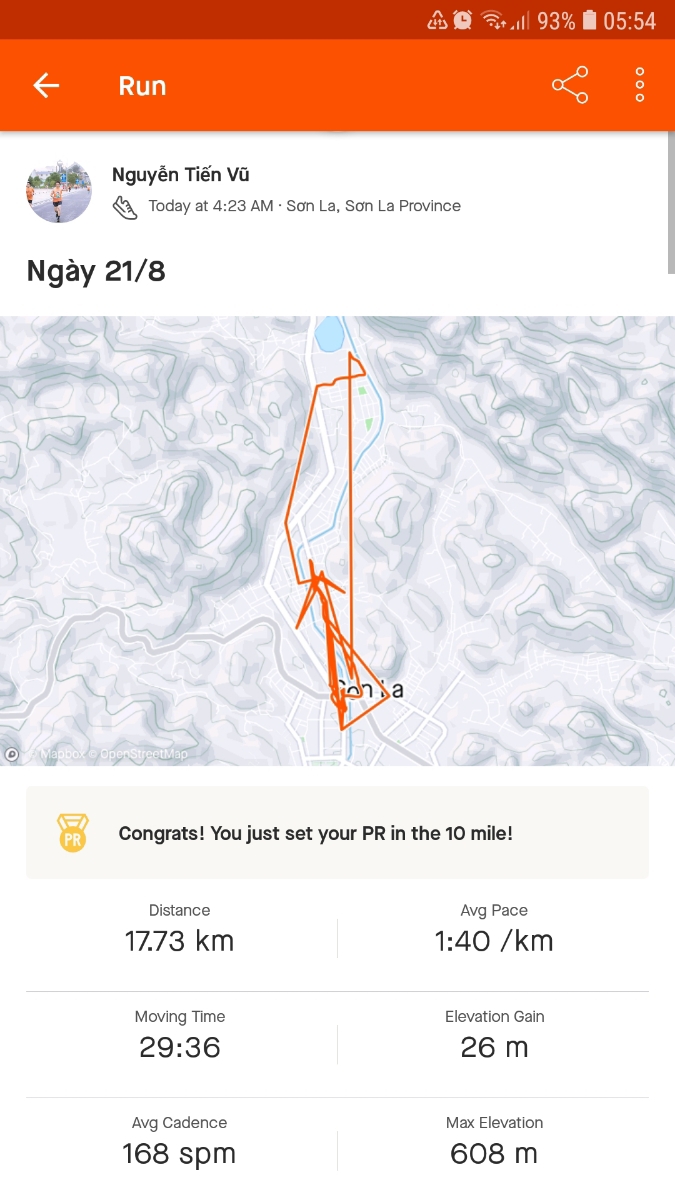This screenshot has width=675, height=1200.
Task: View the 10 mile PR achievement
Action: click(337, 833)
